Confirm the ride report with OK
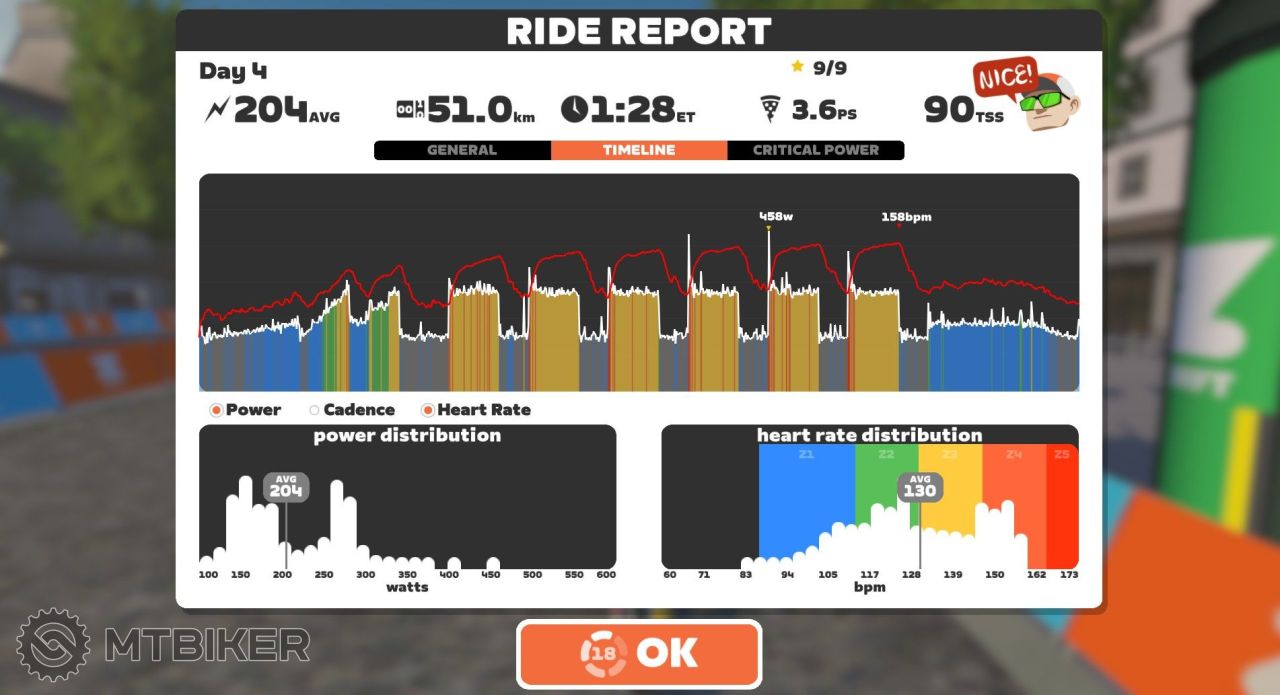The width and height of the screenshot is (1280, 695). [639, 653]
